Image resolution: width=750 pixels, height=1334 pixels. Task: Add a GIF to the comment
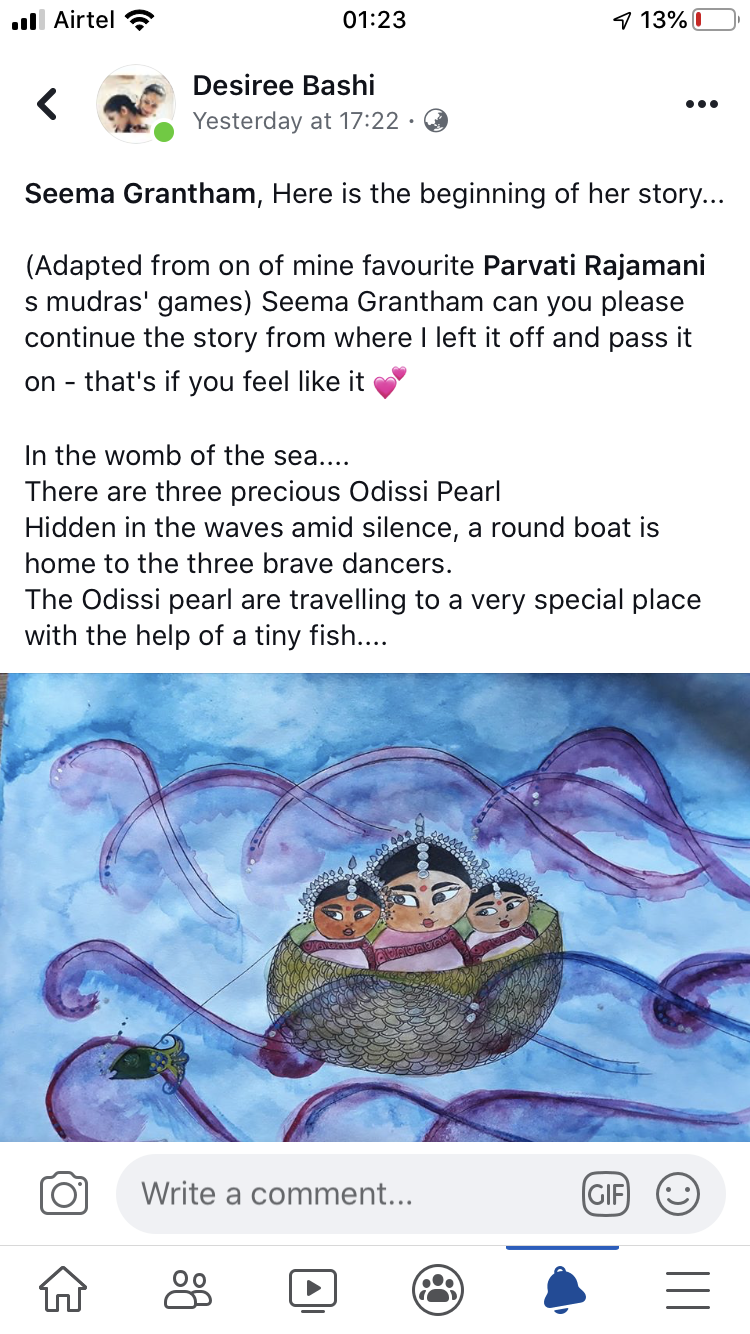pos(606,1194)
